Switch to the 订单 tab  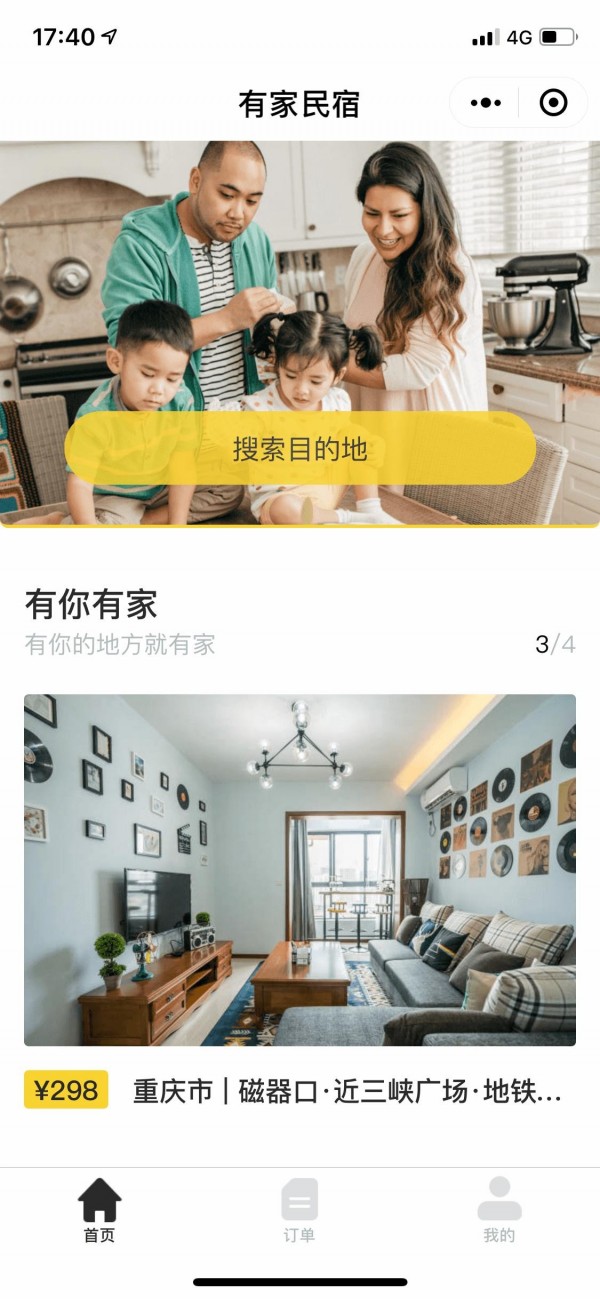299,1210
